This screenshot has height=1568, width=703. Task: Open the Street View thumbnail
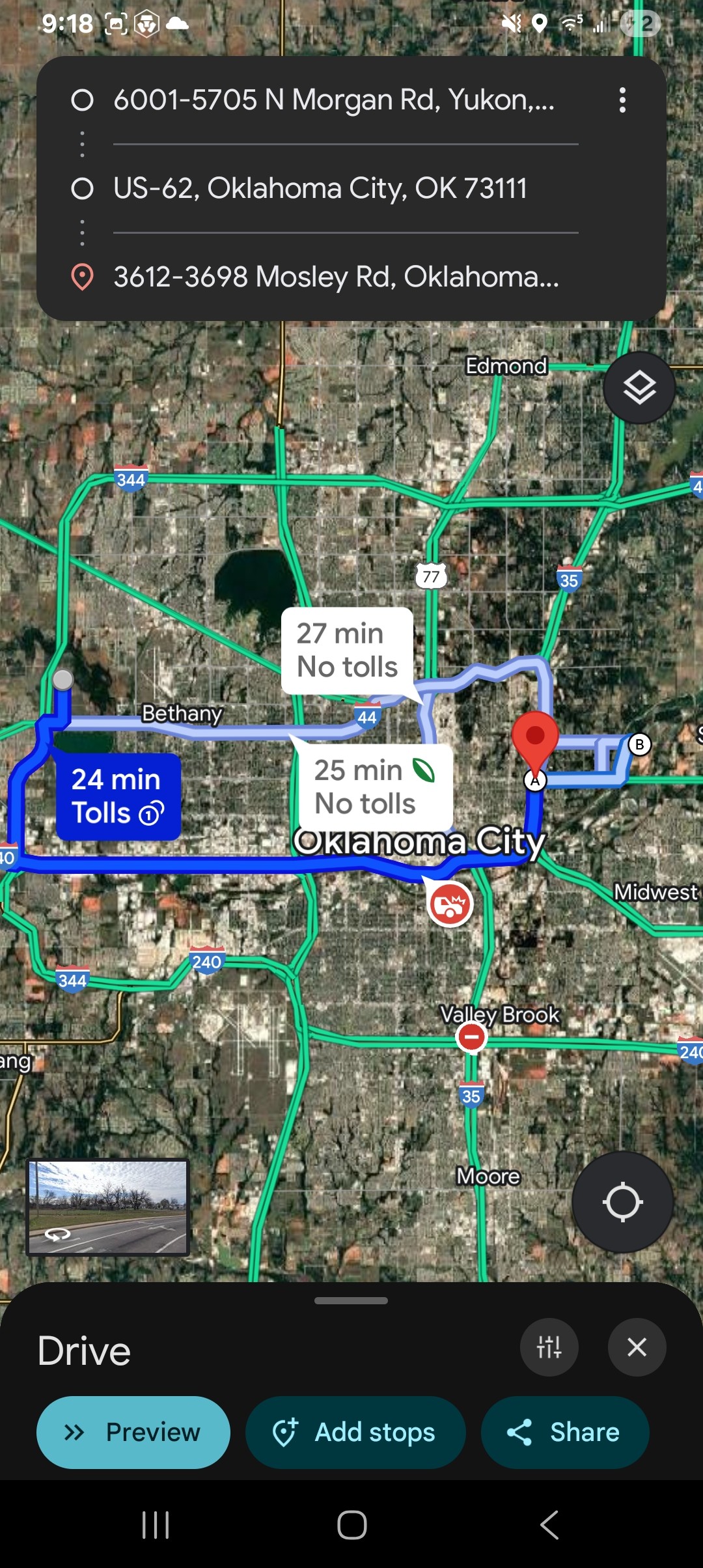click(x=108, y=1207)
